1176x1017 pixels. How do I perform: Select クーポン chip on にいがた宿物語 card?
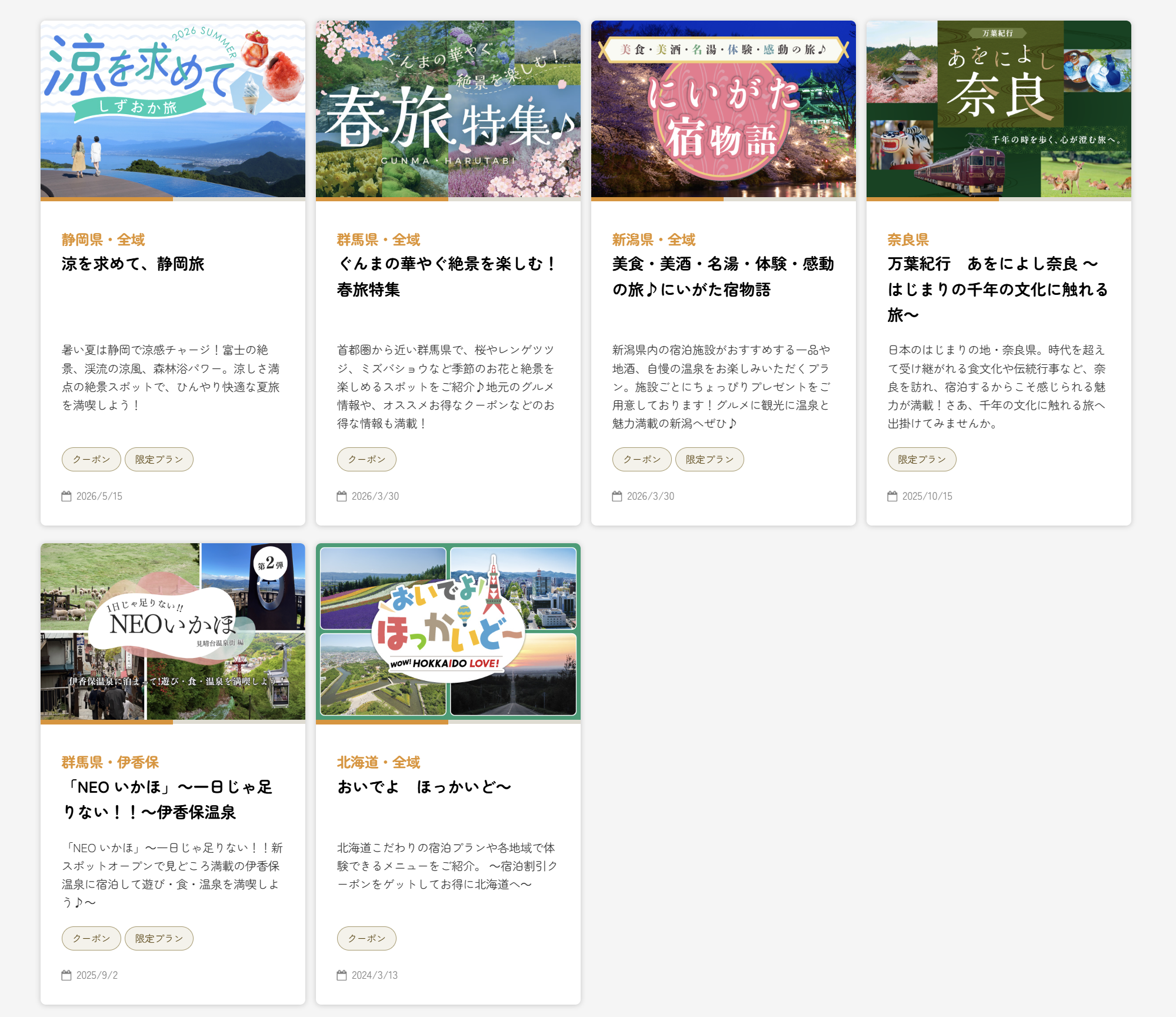click(642, 459)
